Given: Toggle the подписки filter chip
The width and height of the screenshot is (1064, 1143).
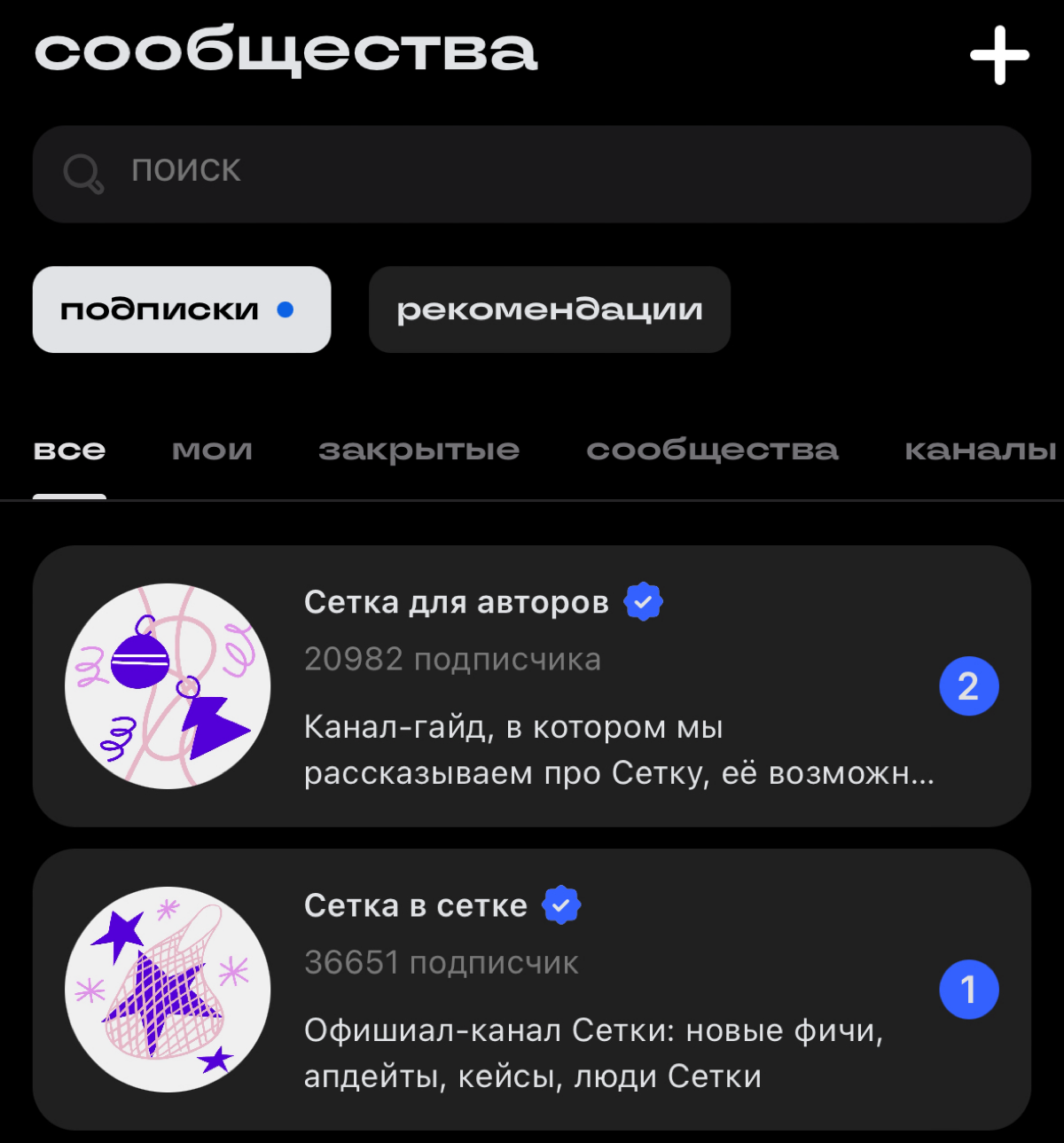Looking at the screenshot, I should click(181, 309).
